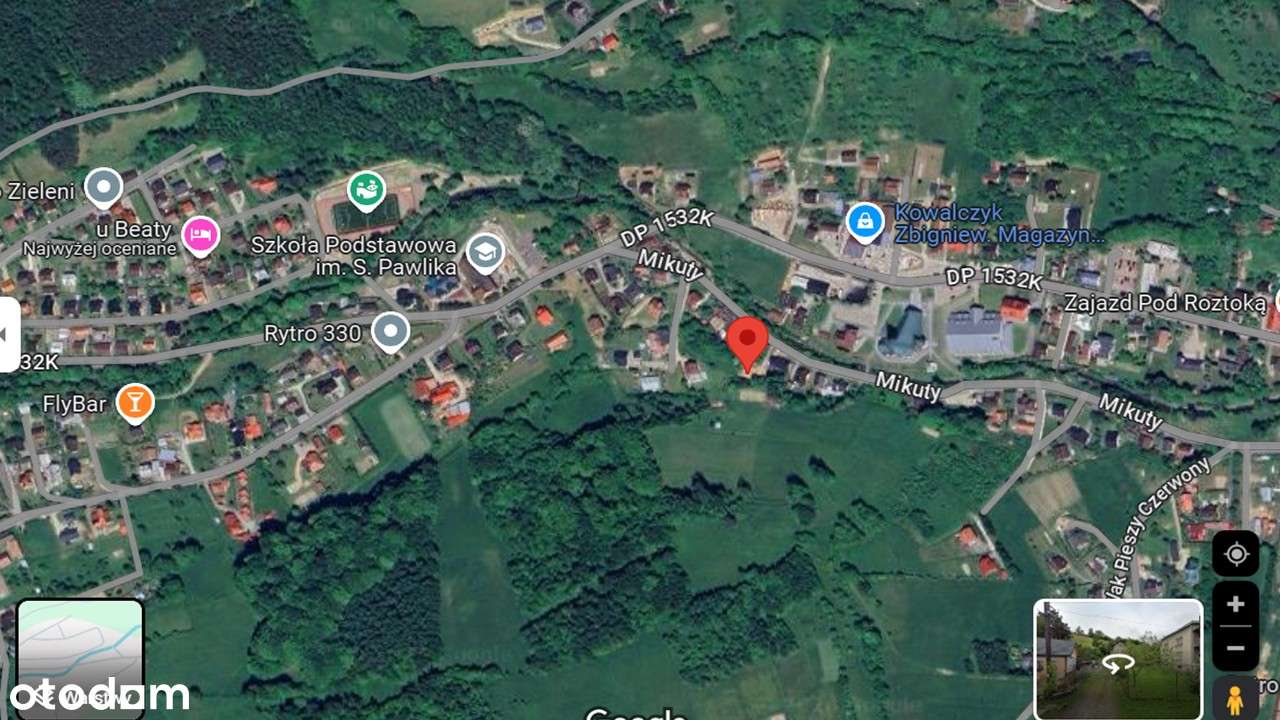Open Kowalczyk Zbigniew Magazyn marker

(865, 222)
